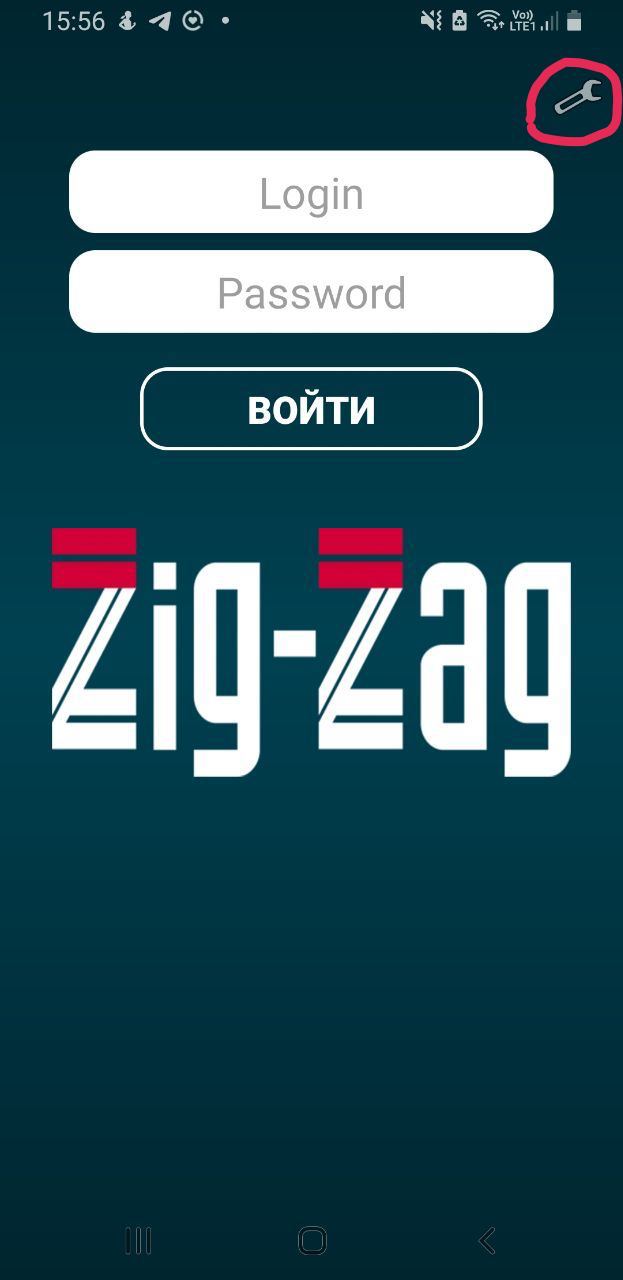
Task: Focus the Login text field
Action: (311, 193)
